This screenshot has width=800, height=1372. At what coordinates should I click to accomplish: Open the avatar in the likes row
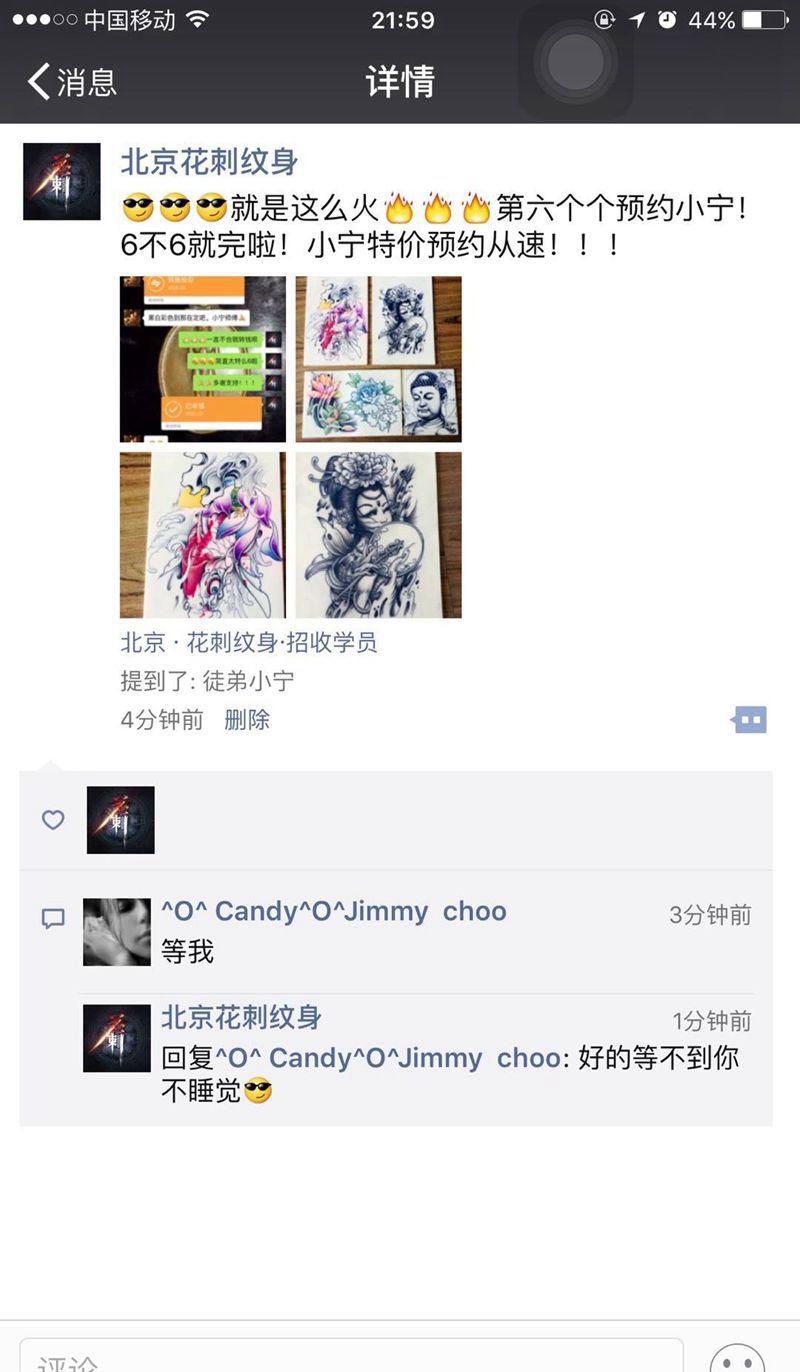pyautogui.click(x=120, y=820)
